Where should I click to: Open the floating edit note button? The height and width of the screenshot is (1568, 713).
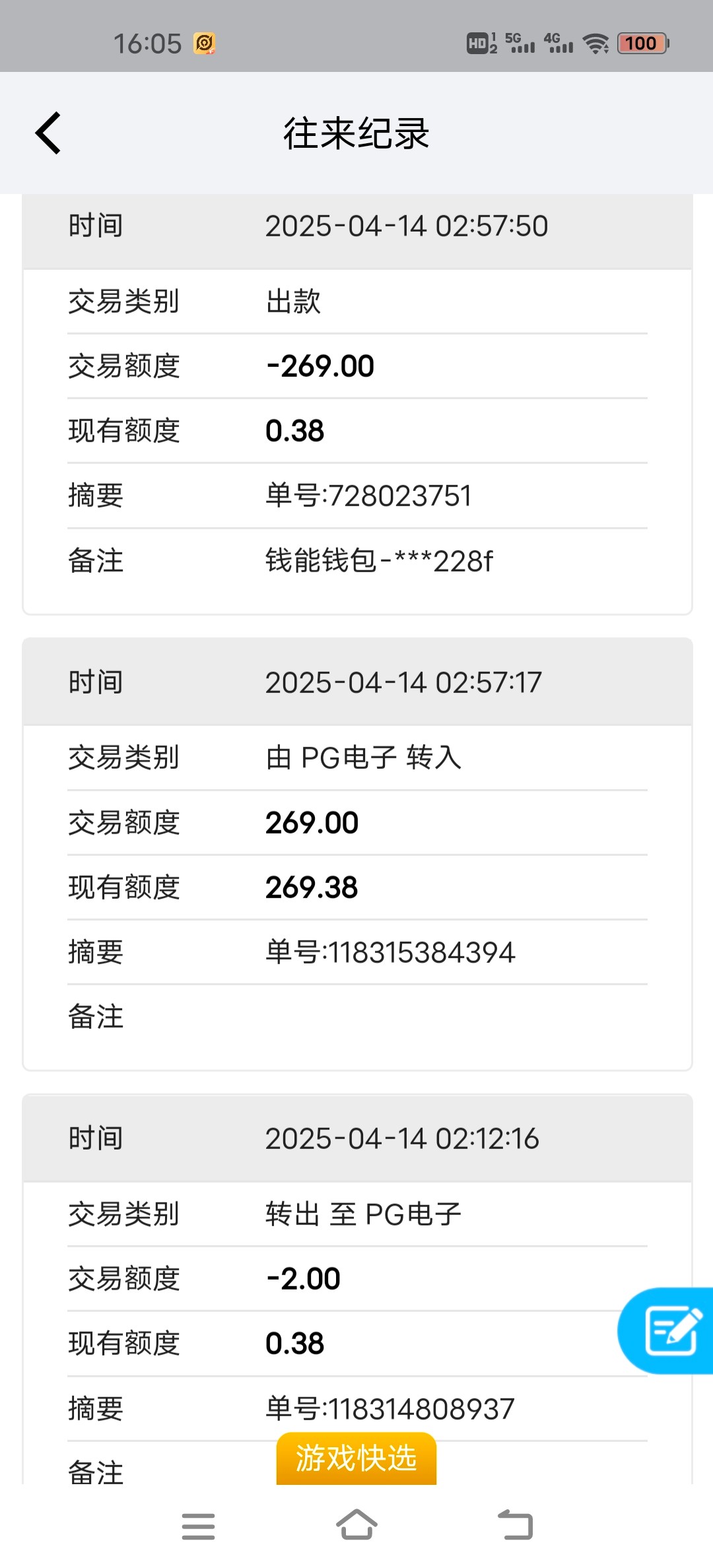(665, 1330)
